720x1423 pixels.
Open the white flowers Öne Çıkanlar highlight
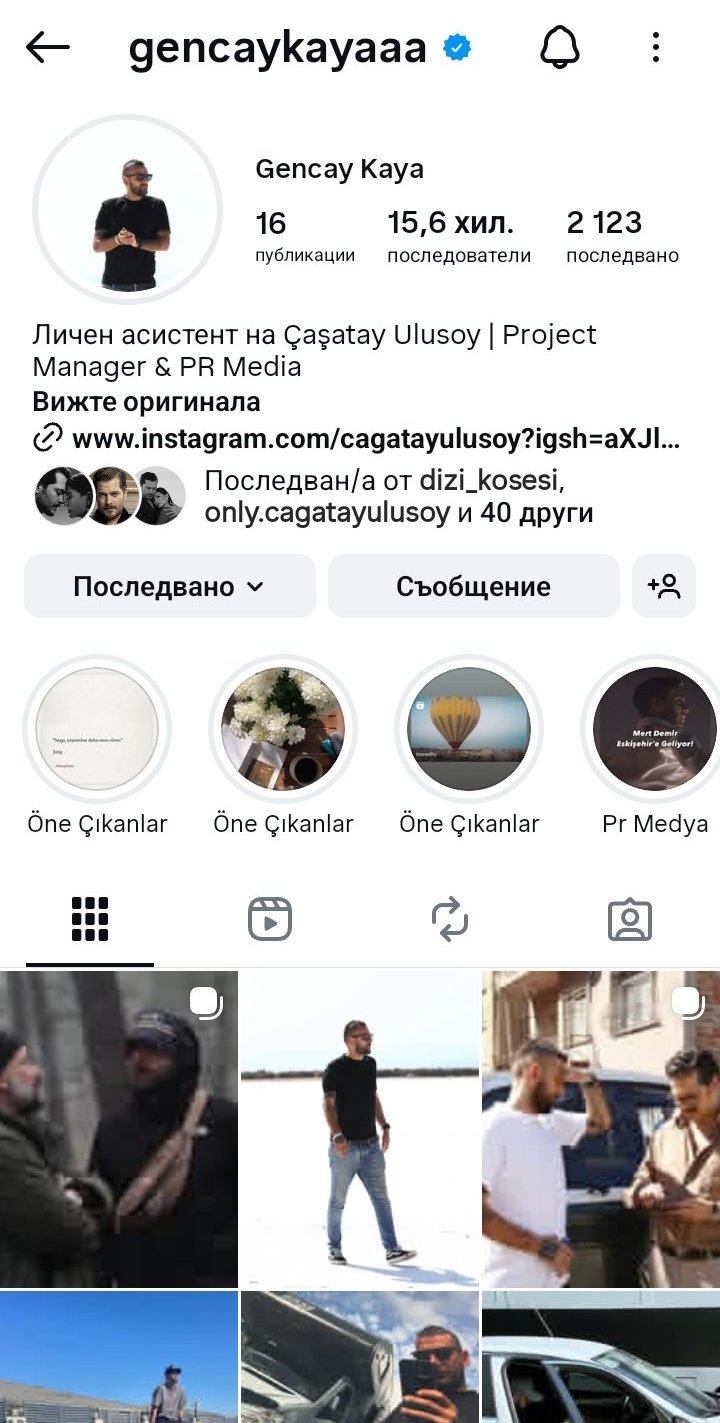tap(283, 729)
